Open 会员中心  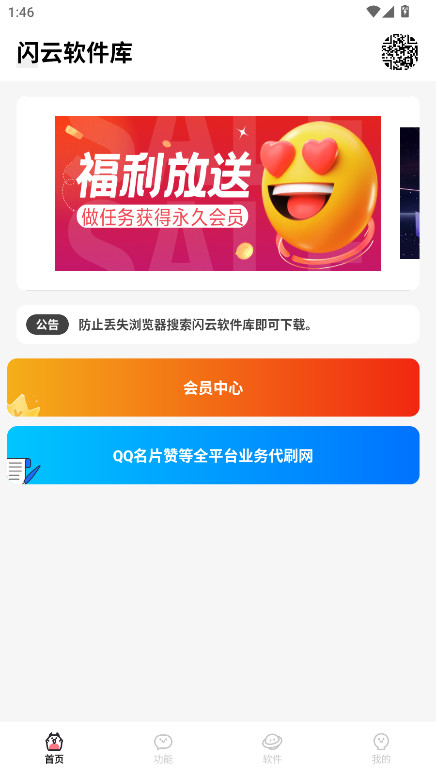pyautogui.click(x=213, y=388)
